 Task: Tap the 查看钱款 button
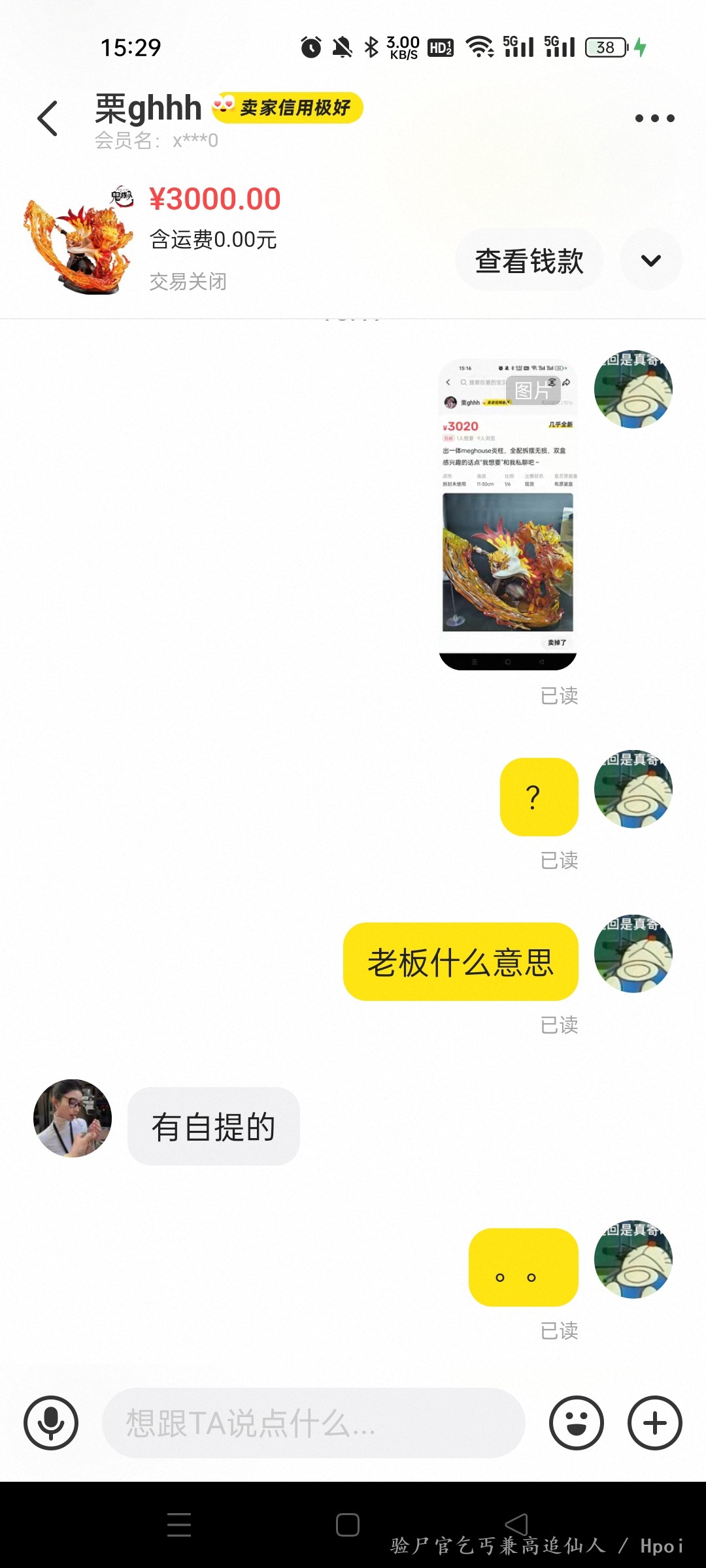[x=529, y=261]
